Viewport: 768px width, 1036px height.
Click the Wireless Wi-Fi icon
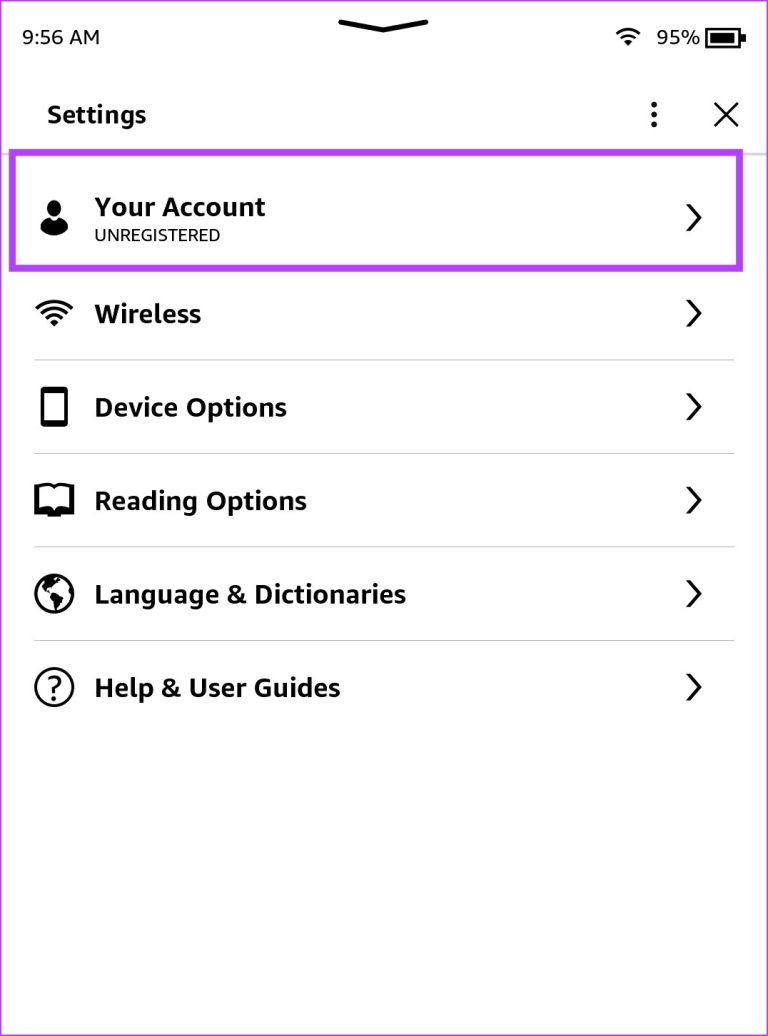pos(54,313)
